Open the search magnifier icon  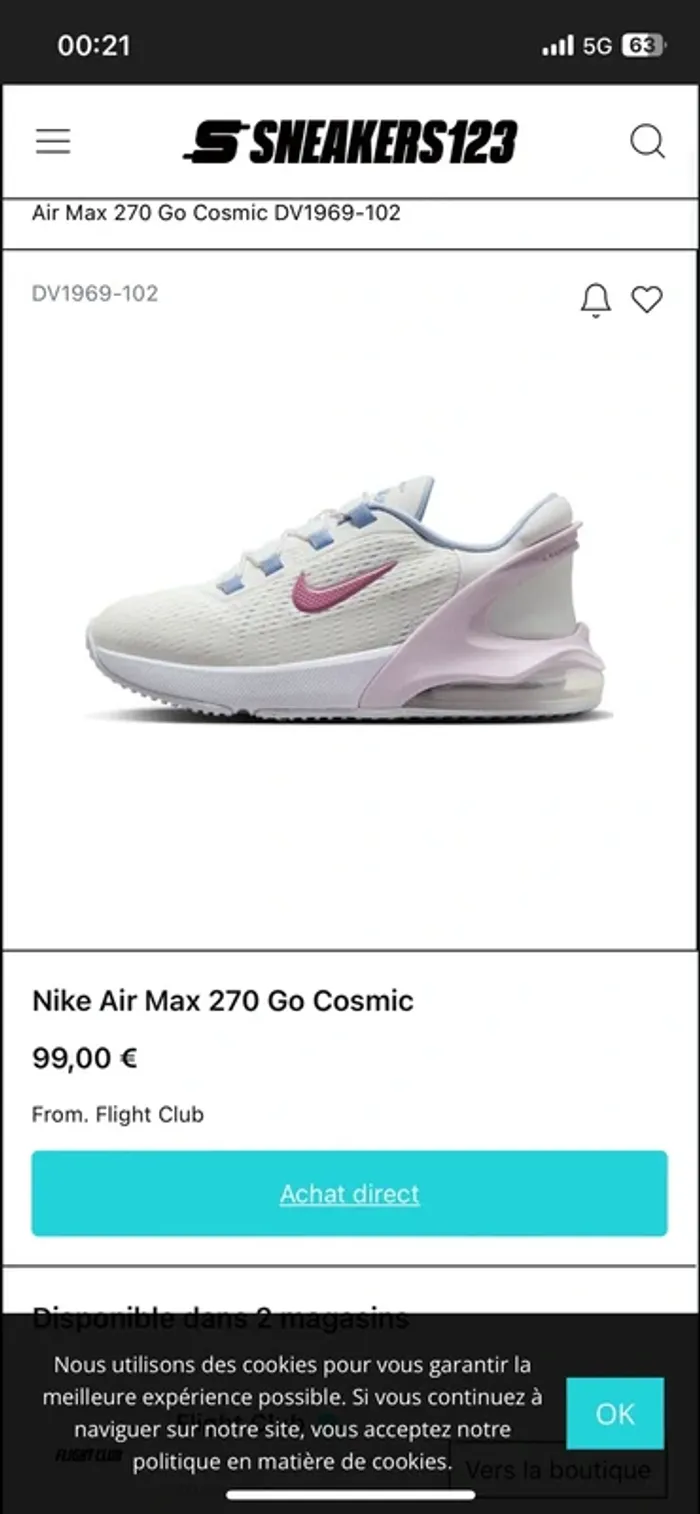(x=647, y=141)
